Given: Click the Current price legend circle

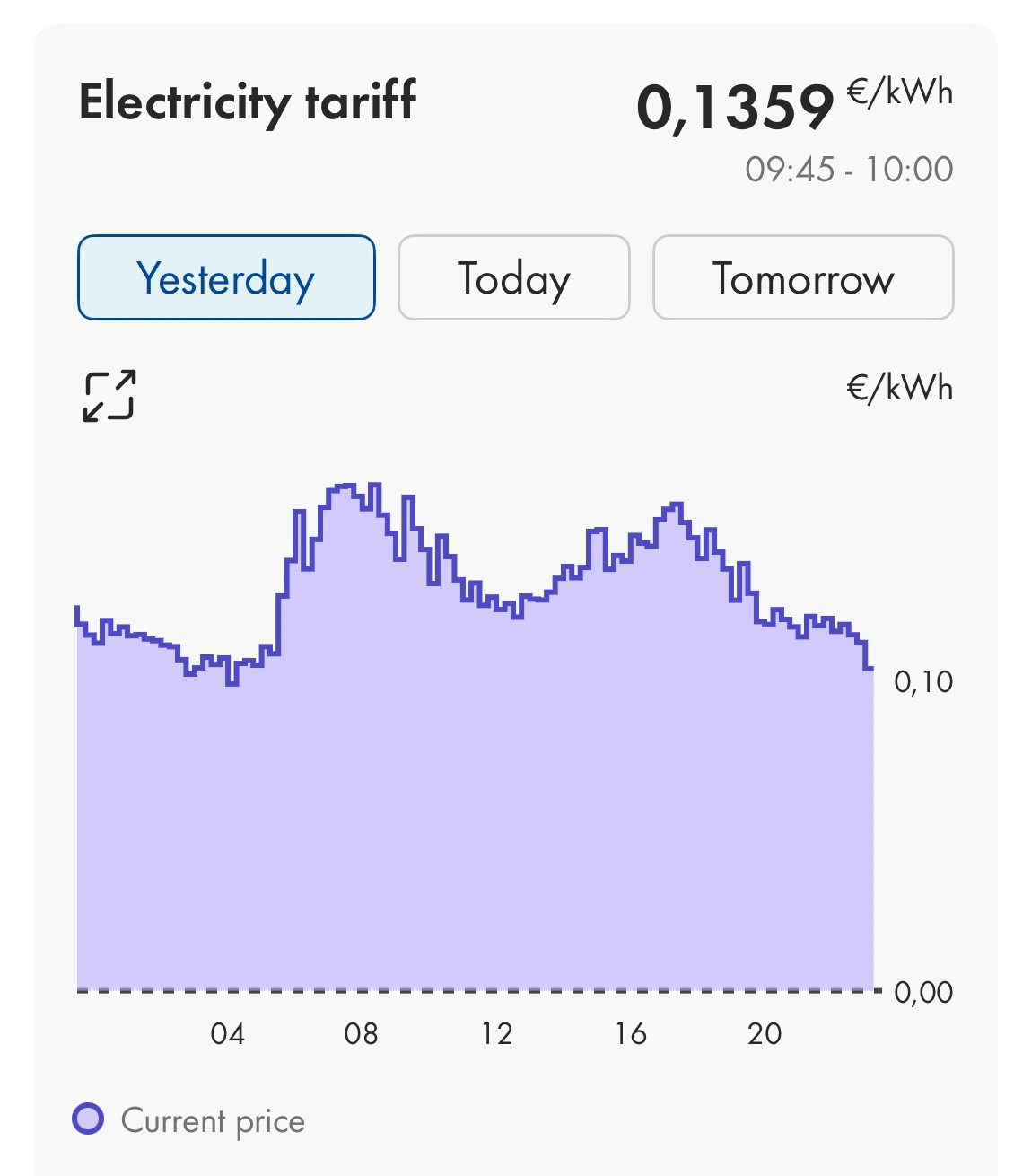Looking at the screenshot, I should click(x=91, y=1119).
